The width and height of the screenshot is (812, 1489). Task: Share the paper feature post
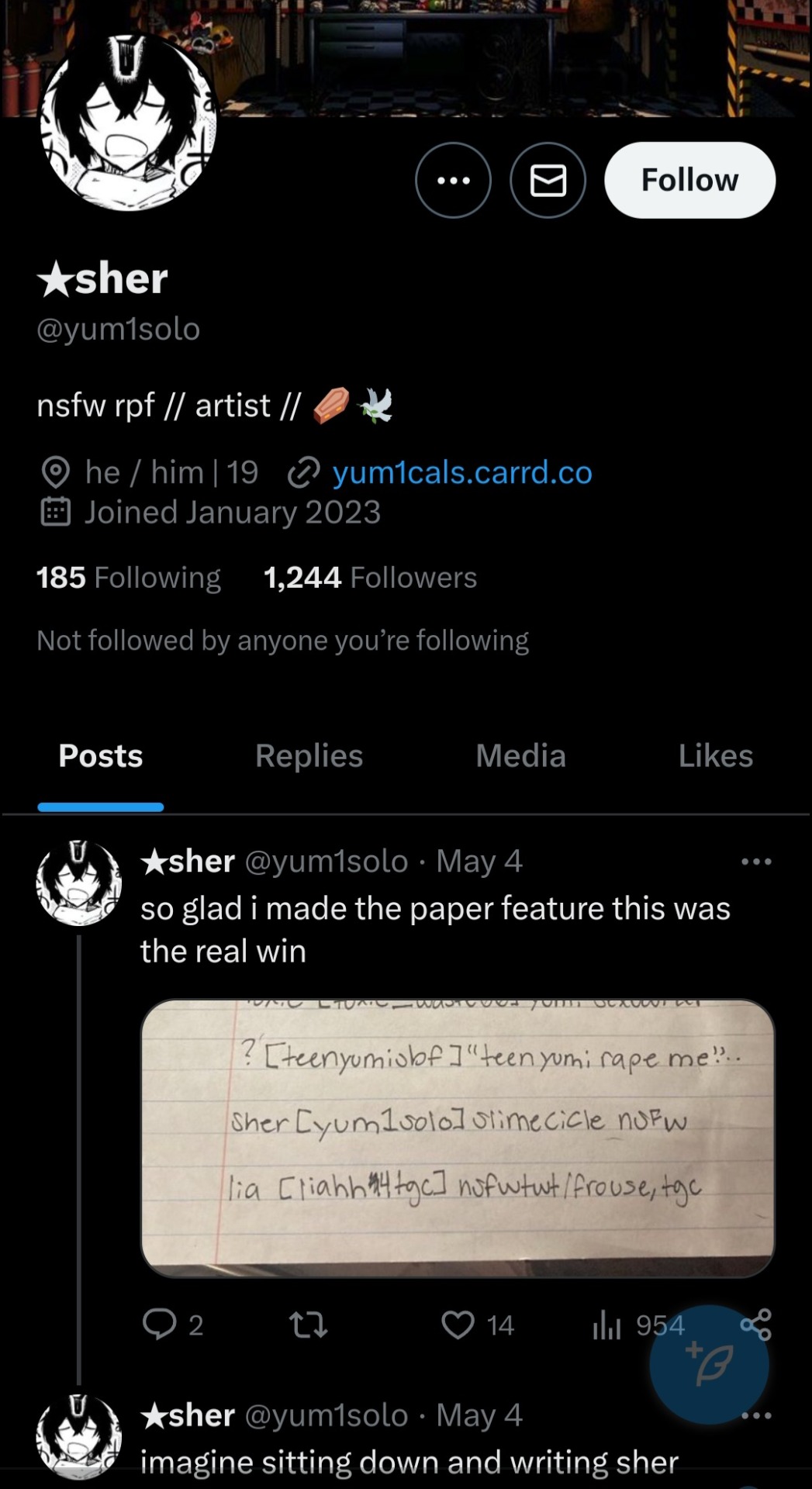point(756,1323)
